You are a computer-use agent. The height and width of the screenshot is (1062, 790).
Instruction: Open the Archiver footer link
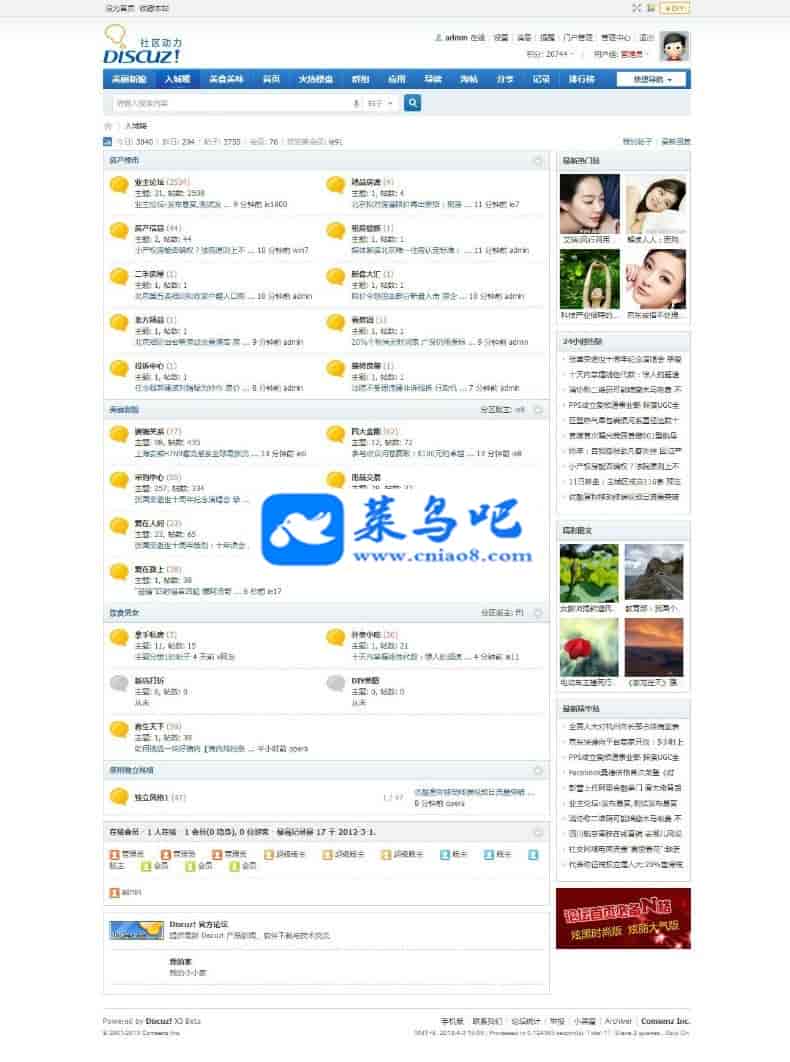616,1020
